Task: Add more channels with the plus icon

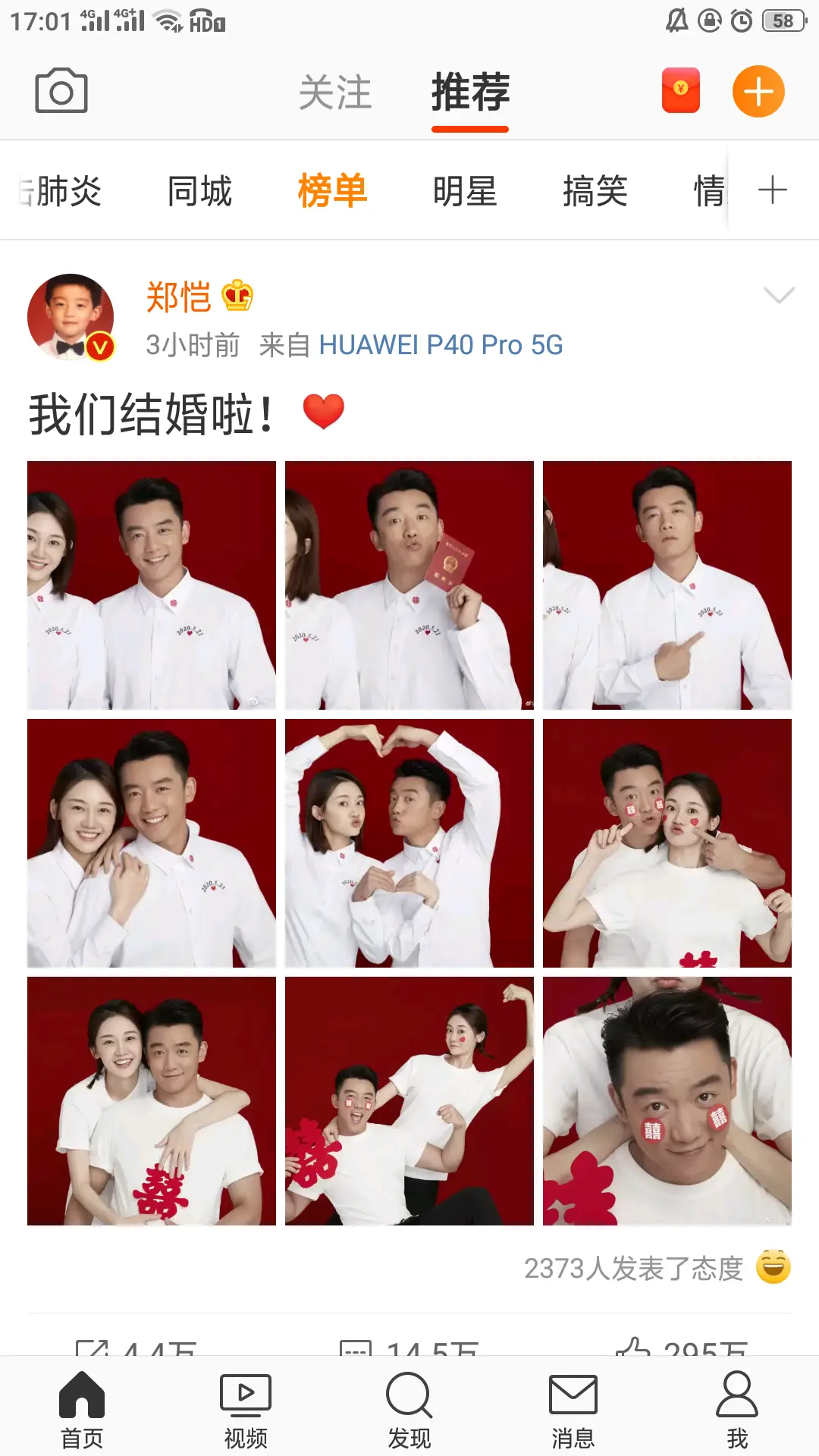Action: 772,190
